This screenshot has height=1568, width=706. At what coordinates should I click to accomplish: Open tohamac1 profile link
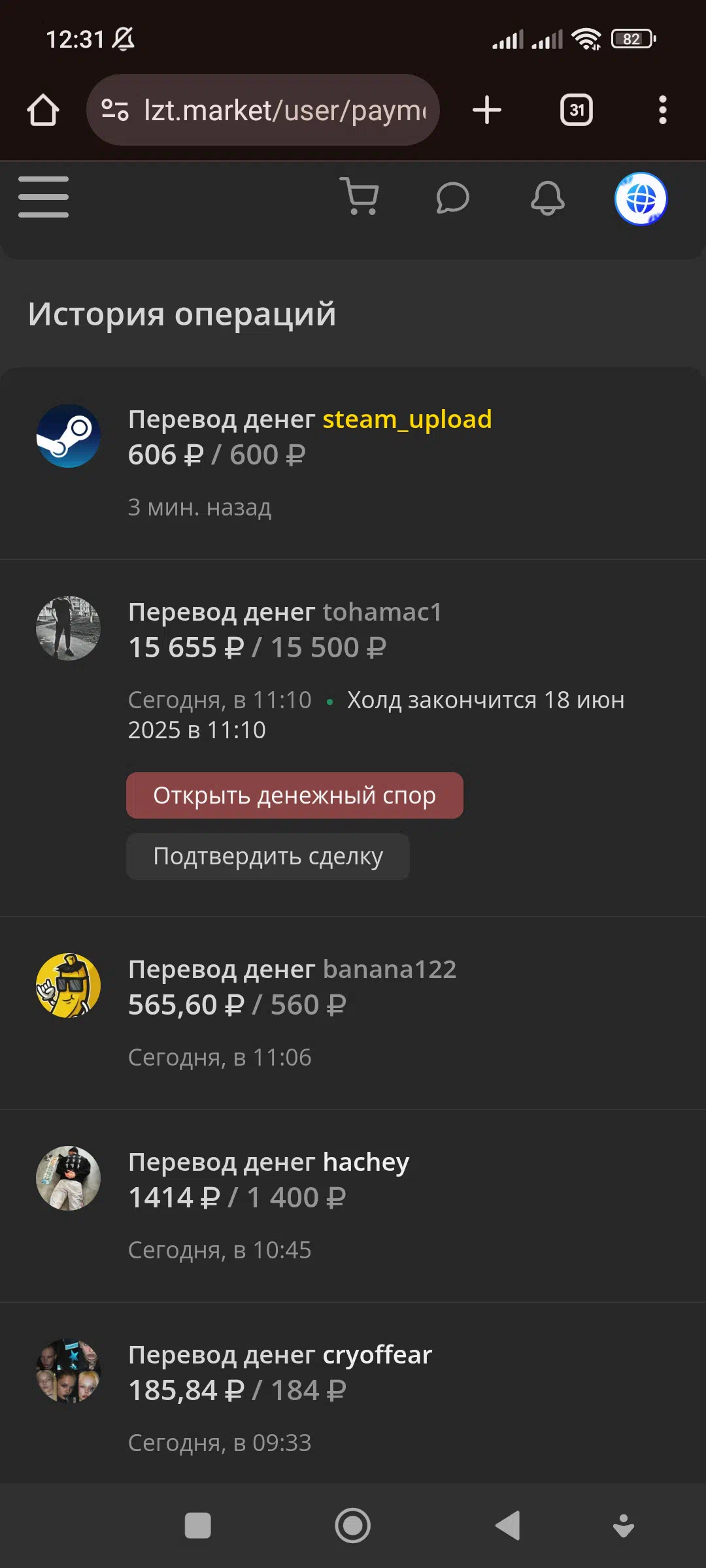(382, 612)
